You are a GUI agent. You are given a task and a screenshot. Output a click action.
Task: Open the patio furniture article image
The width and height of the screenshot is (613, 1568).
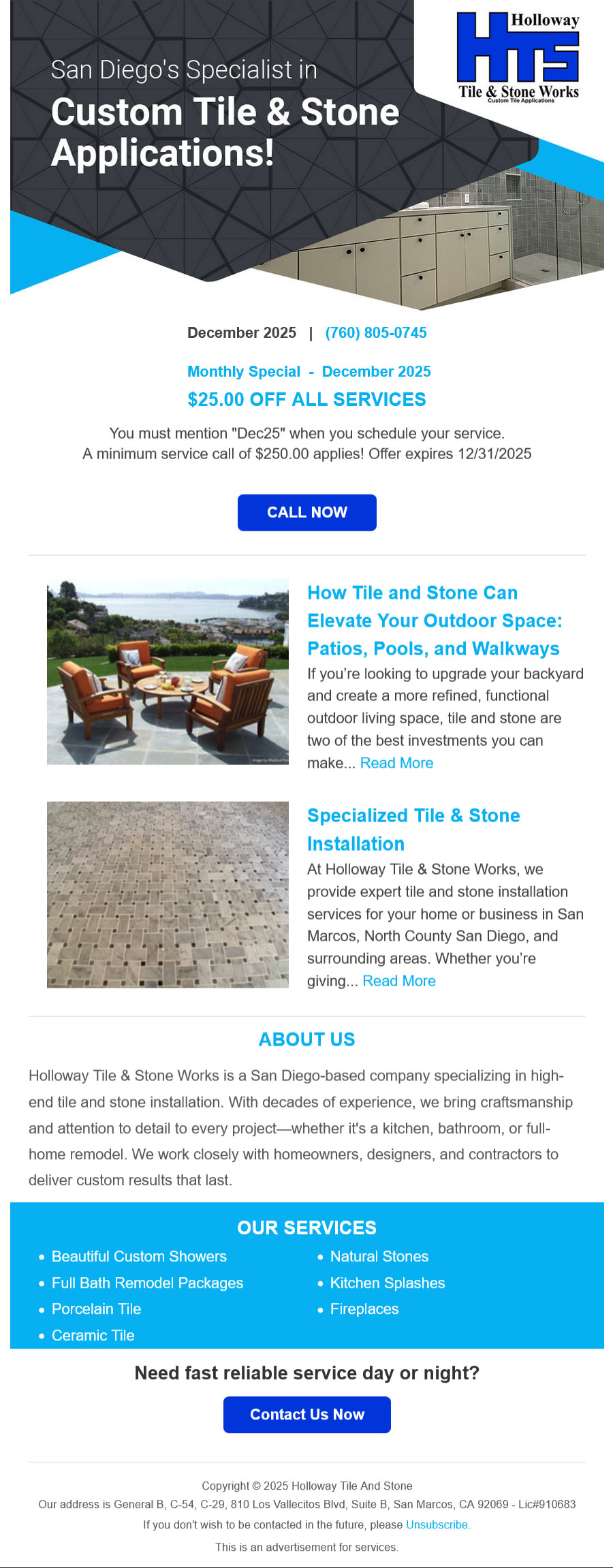[168, 672]
